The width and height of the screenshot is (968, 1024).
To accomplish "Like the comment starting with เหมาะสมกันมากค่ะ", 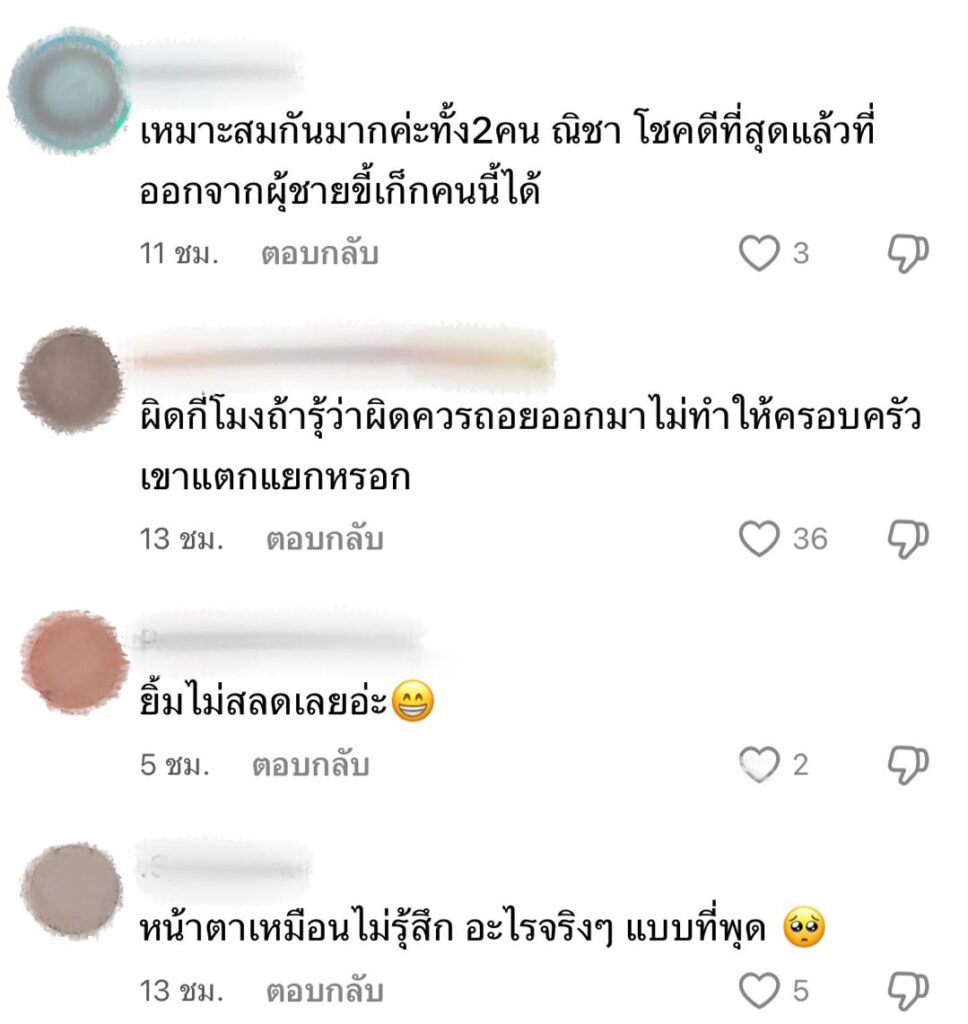I will 759,254.
